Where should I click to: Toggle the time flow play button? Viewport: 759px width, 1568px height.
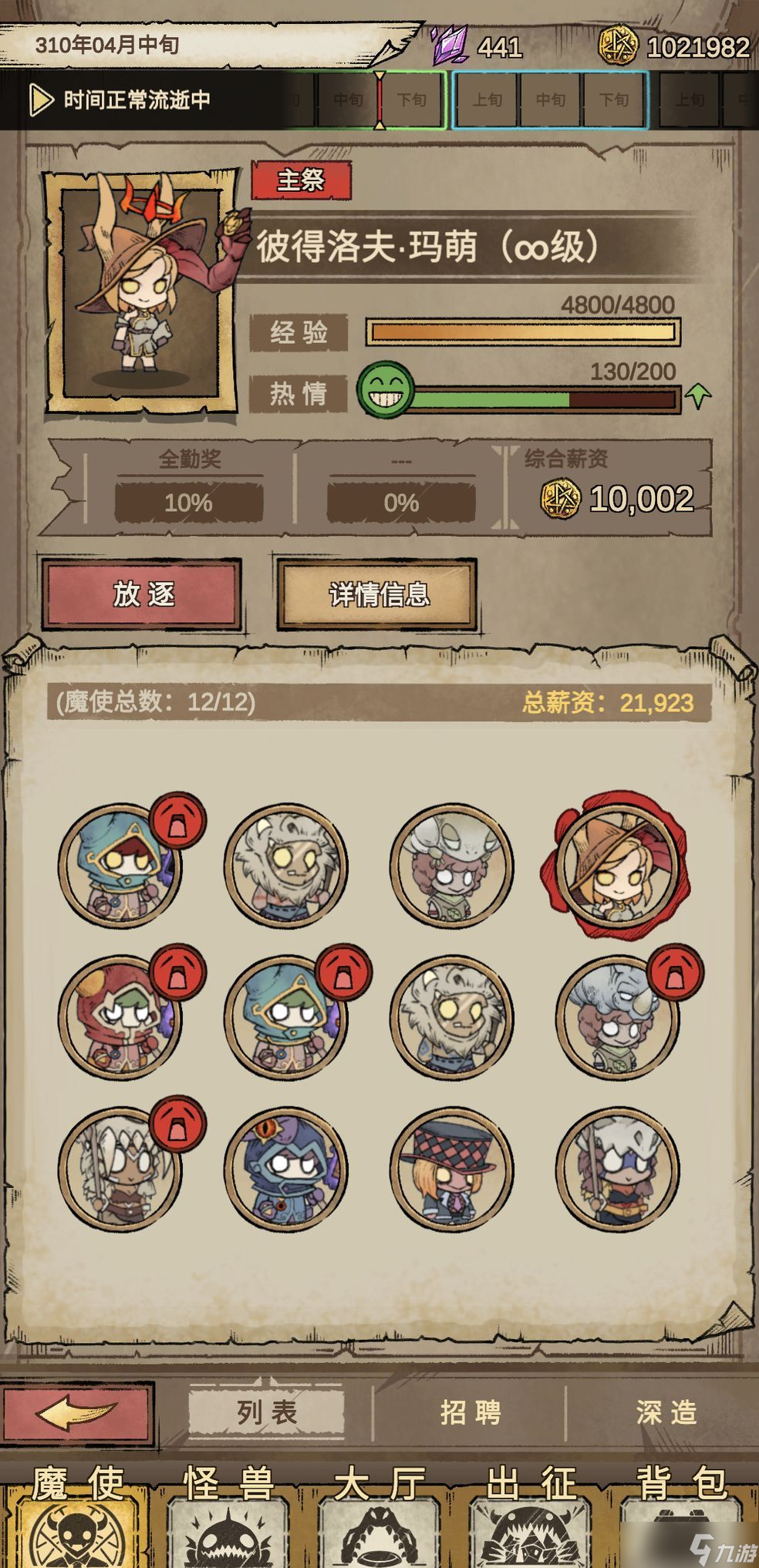[40, 100]
